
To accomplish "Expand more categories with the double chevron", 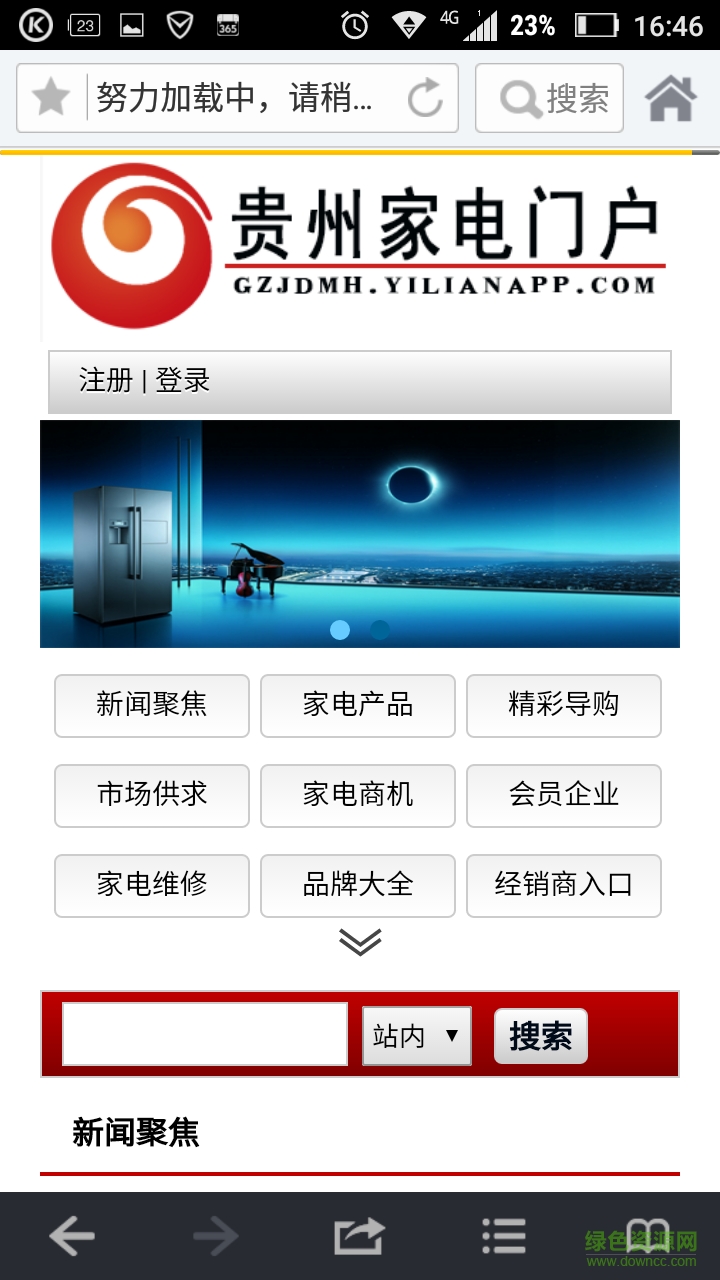I will [360, 942].
